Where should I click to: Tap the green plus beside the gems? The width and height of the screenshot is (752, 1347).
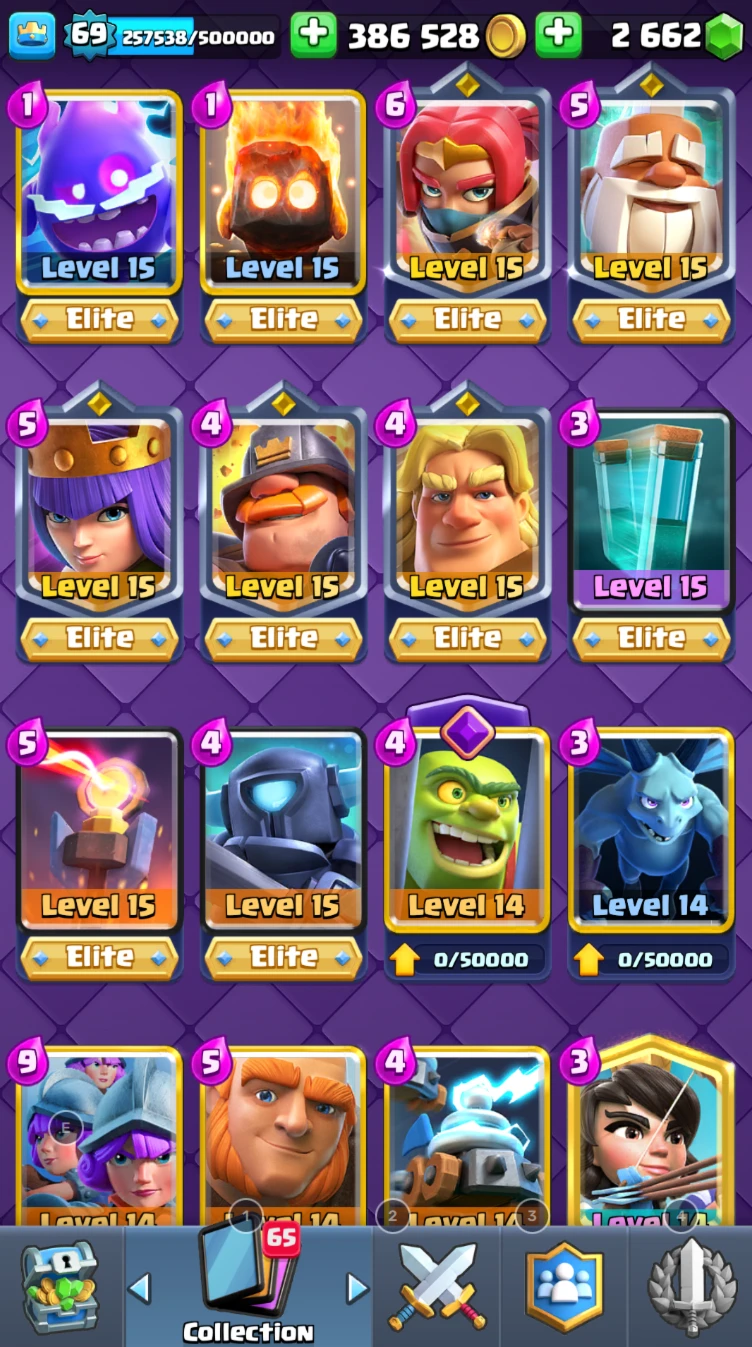click(x=559, y=36)
